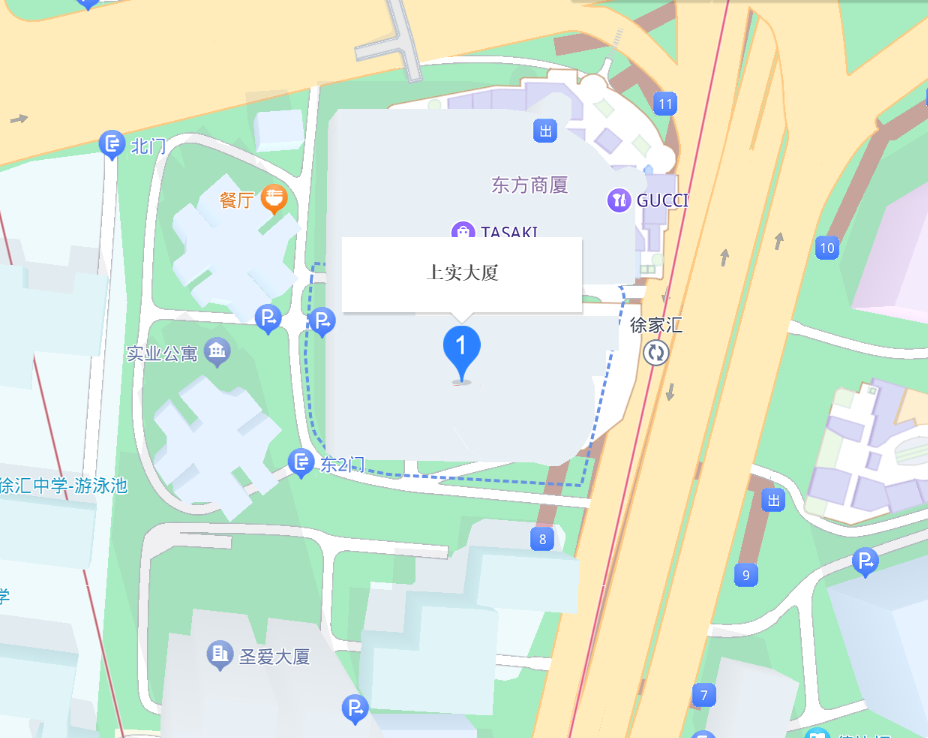Select the GUCCI point of interest
The height and width of the screenshot is (738, 928).
pyautogui.click(x=620, y=200)
